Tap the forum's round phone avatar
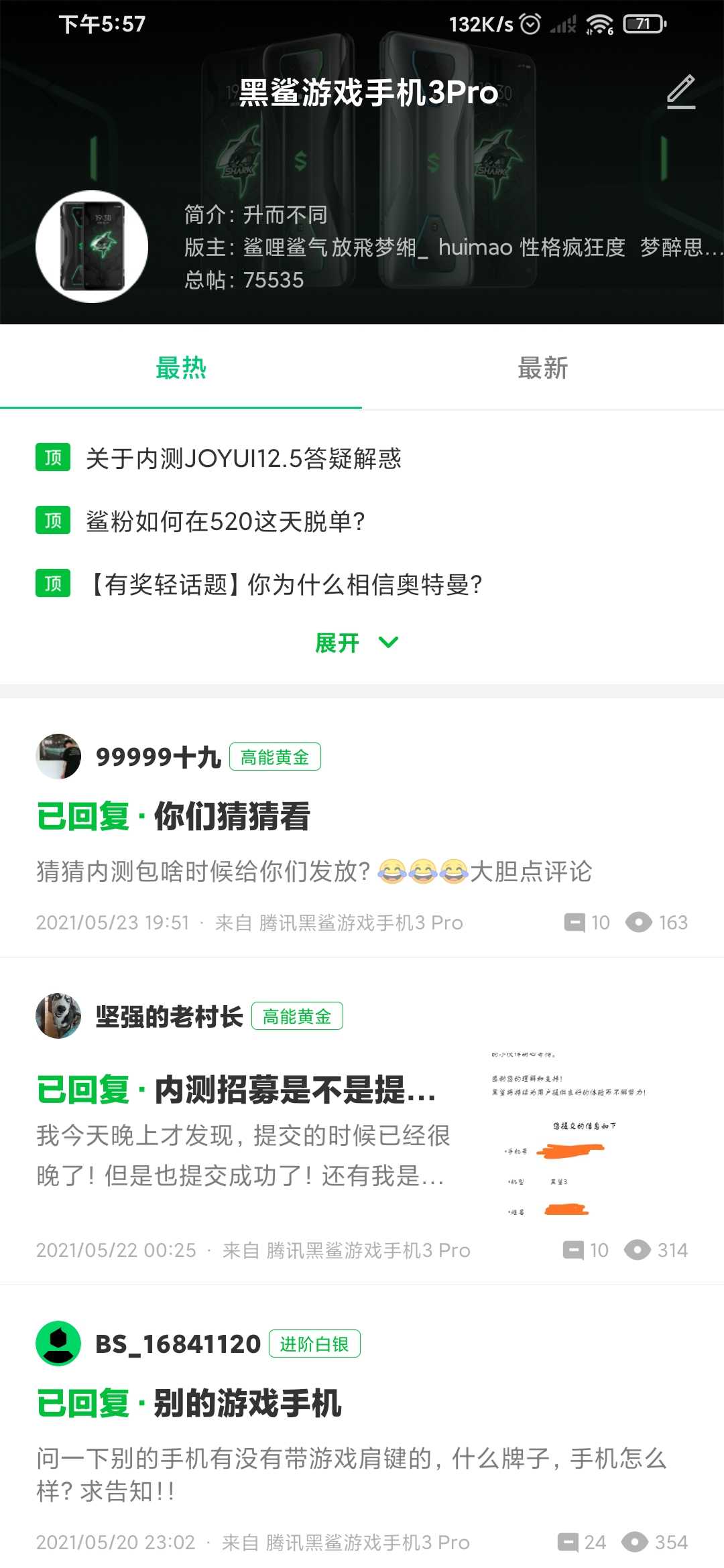This screenshot has width=724, height=1568. (x=92, y=247)
